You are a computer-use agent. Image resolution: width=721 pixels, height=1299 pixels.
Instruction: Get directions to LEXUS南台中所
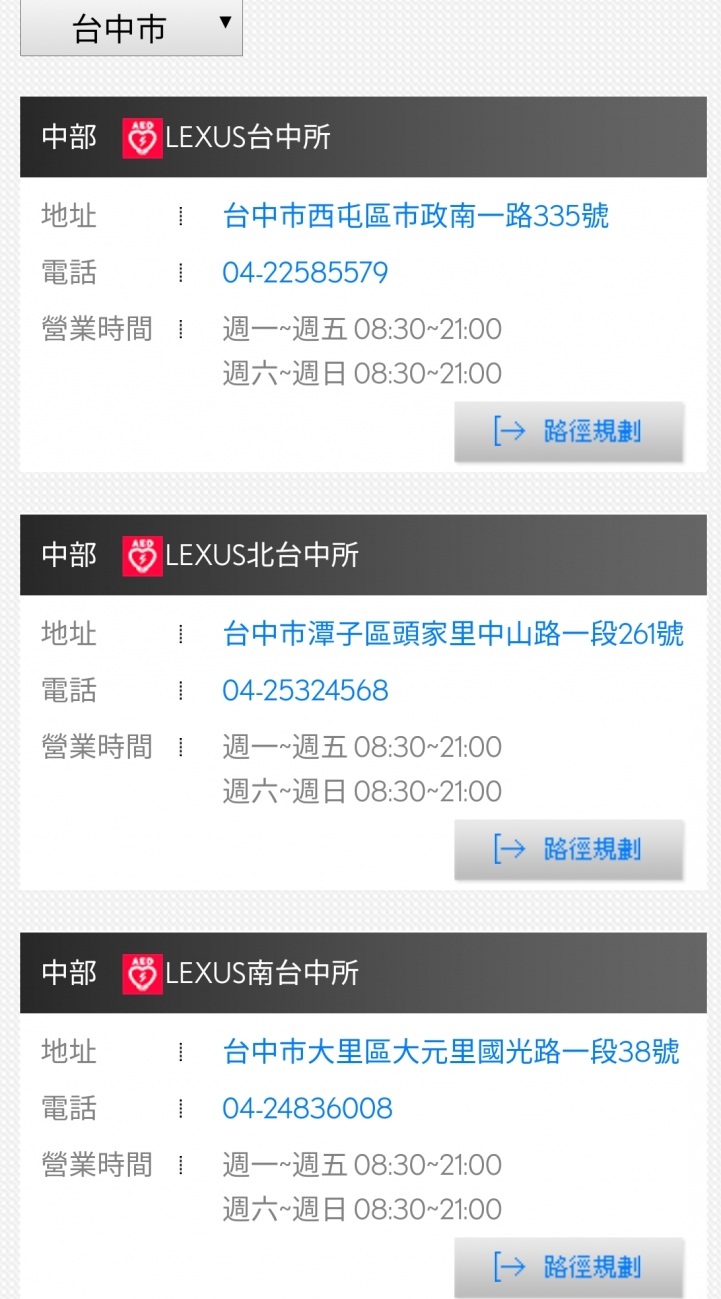[569, 1267]
